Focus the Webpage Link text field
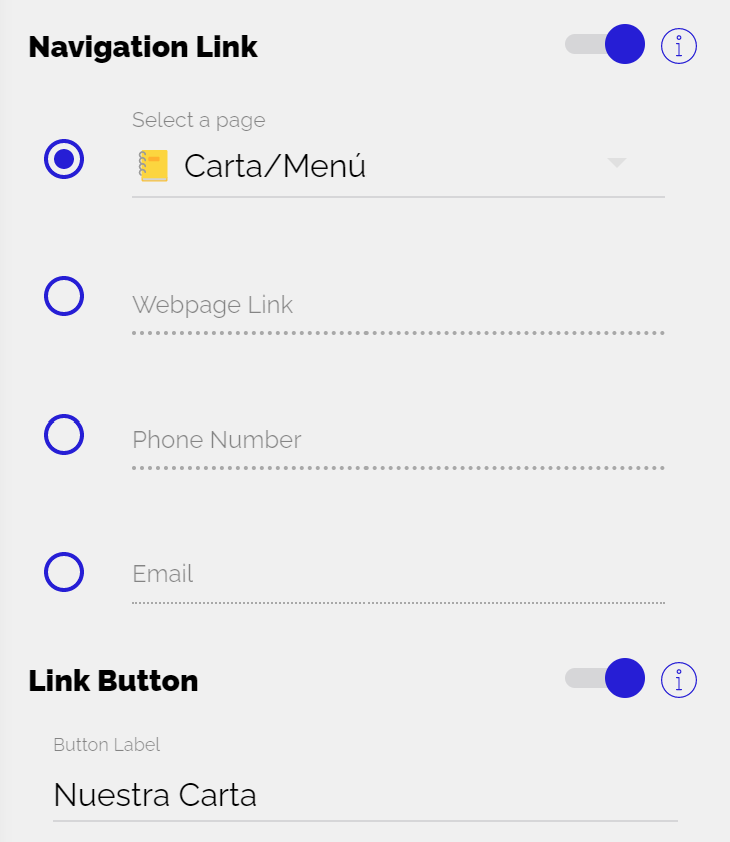 398,306
